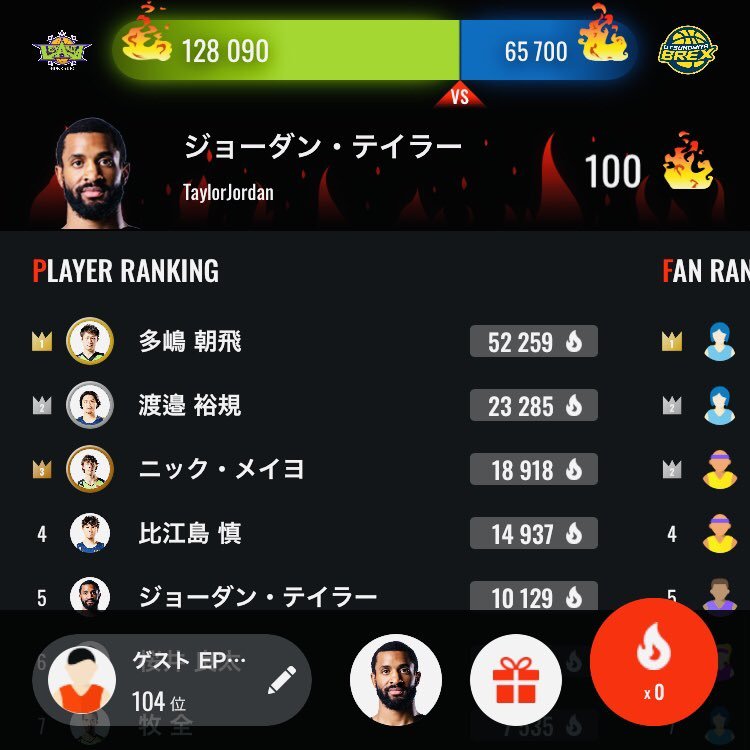Viewport: 750px width, 750px height.
Task: Open the selected player avatar button
Action: [x=396, y=680]
